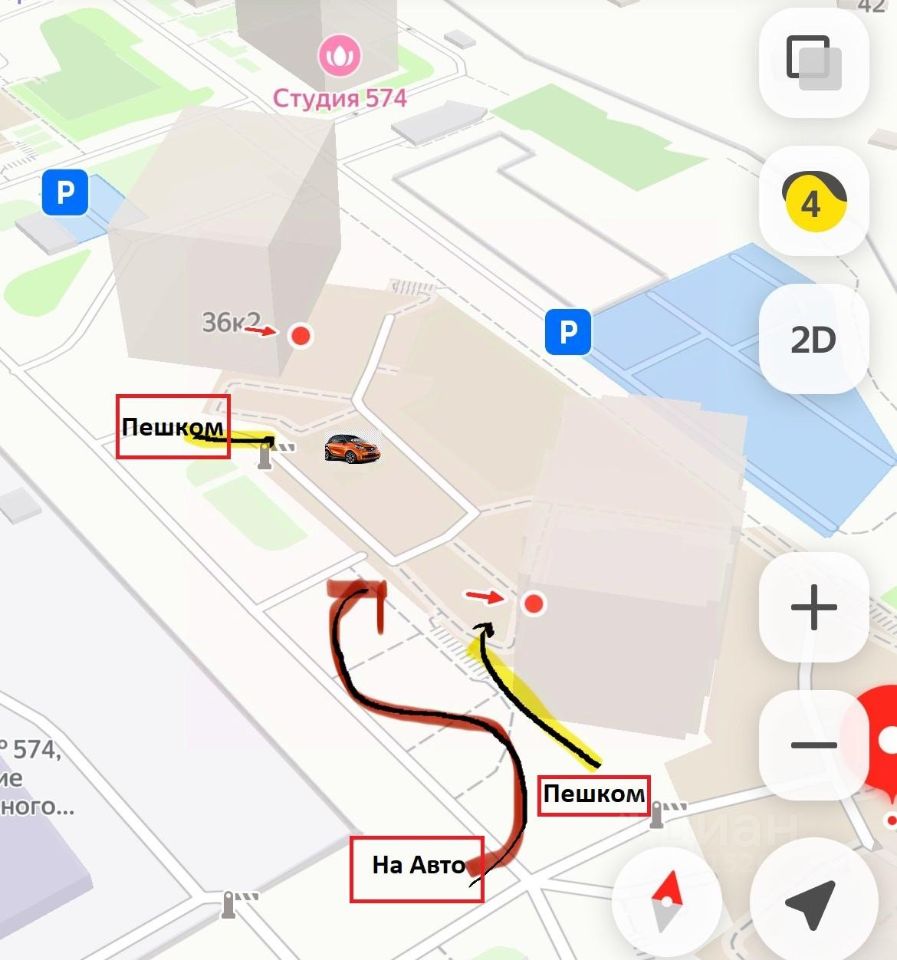Open the Студия 574 place marker
This screenshot has width=897, height=960.
[341, 55]
